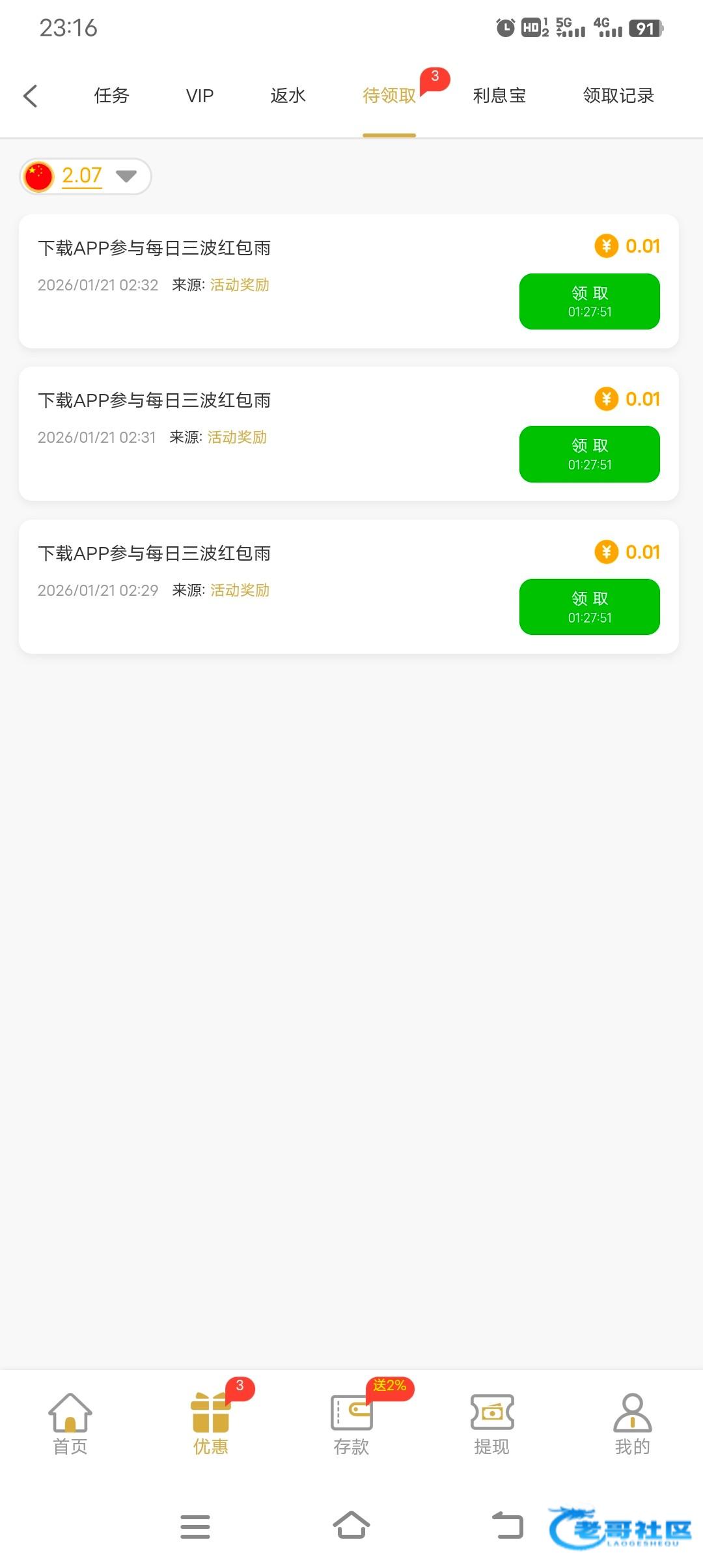The image size is (703, 1568).
Task: Open the 利息宝 tab
Action: tap(499, 96)
